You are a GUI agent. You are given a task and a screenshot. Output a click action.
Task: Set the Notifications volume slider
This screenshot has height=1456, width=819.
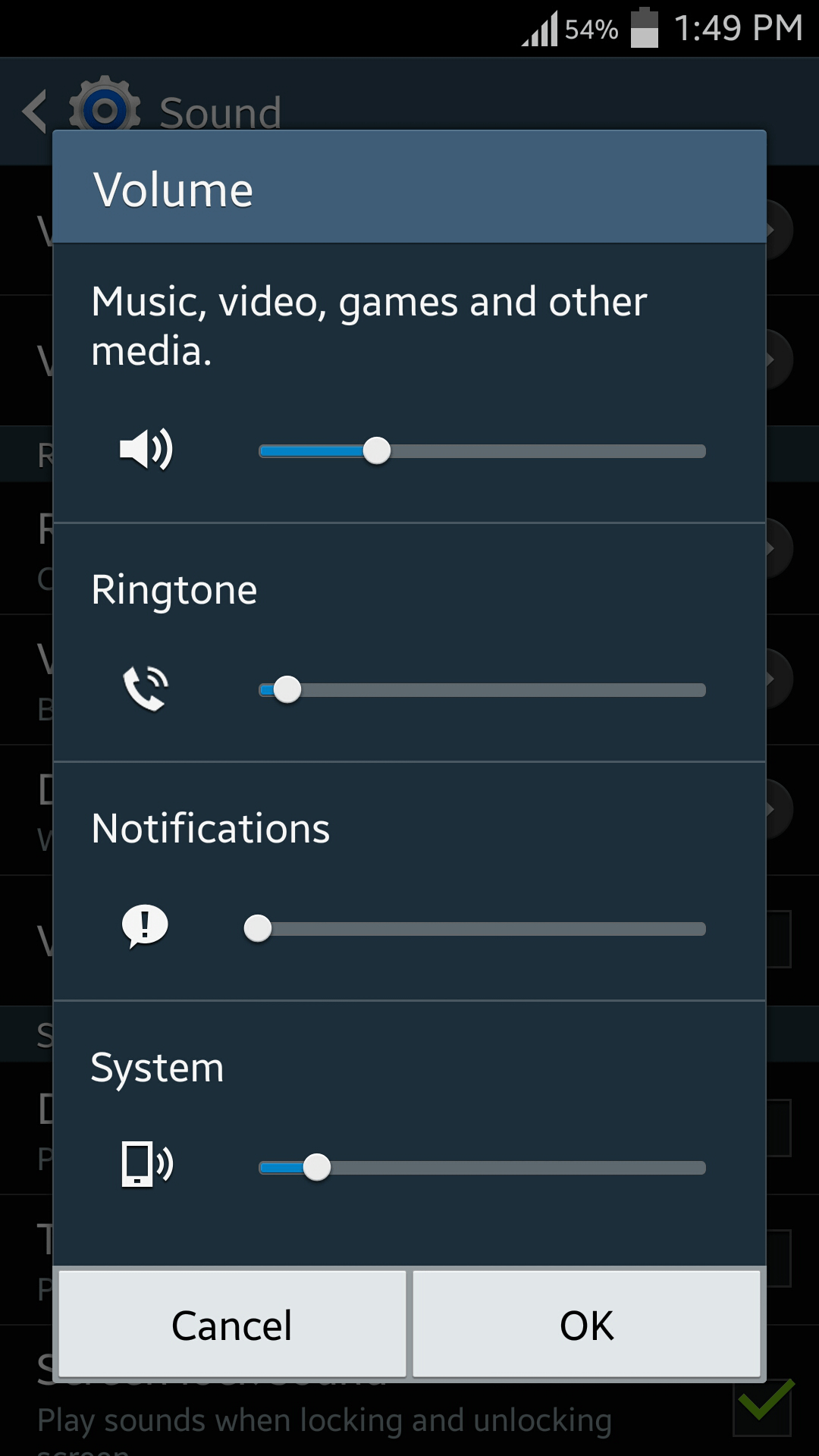pyautogui.click(x=482, y=929)
